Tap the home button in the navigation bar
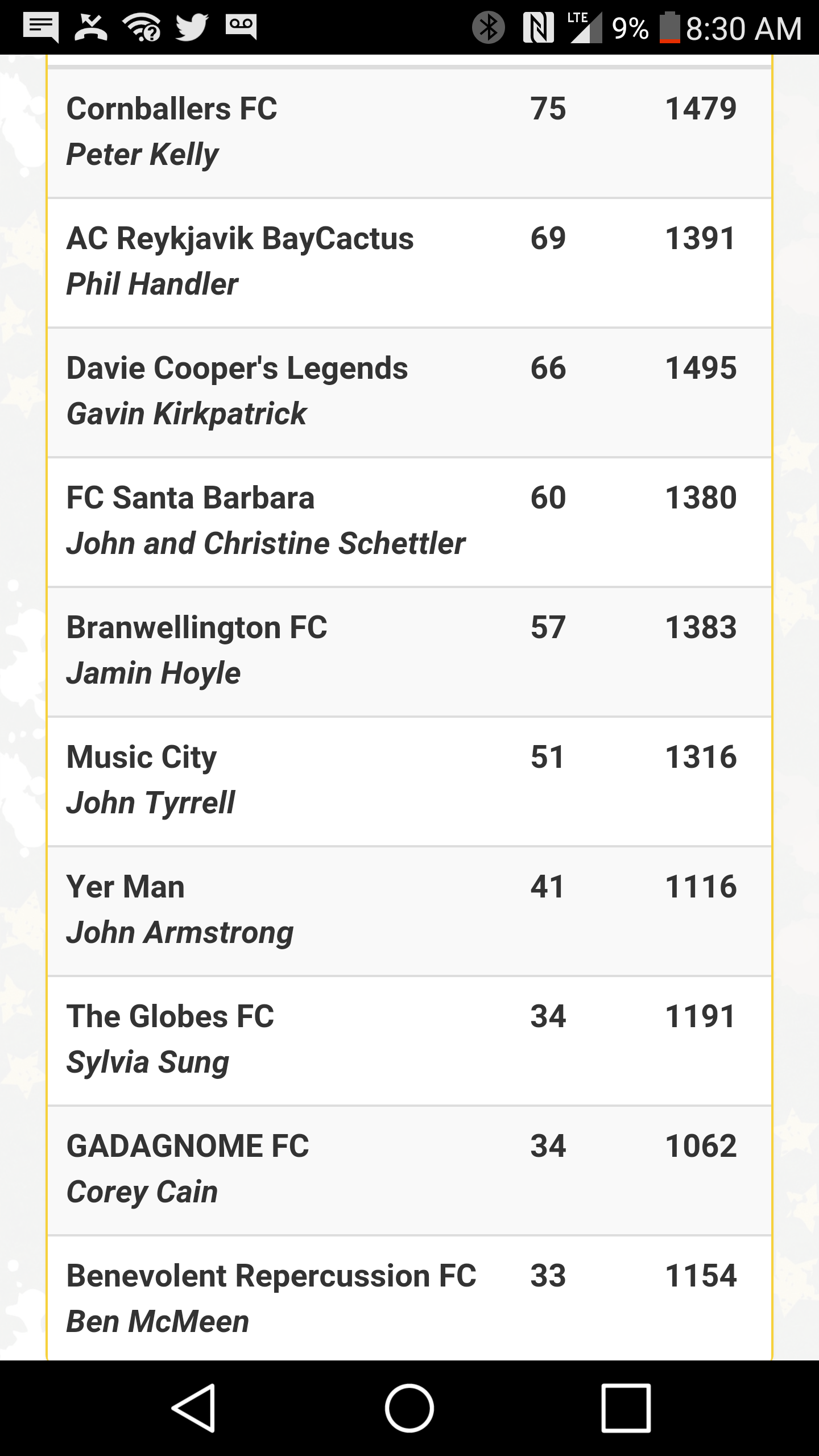Image resolution: width=819 pixels, height=1456 pixels. tap(409, 1408)
